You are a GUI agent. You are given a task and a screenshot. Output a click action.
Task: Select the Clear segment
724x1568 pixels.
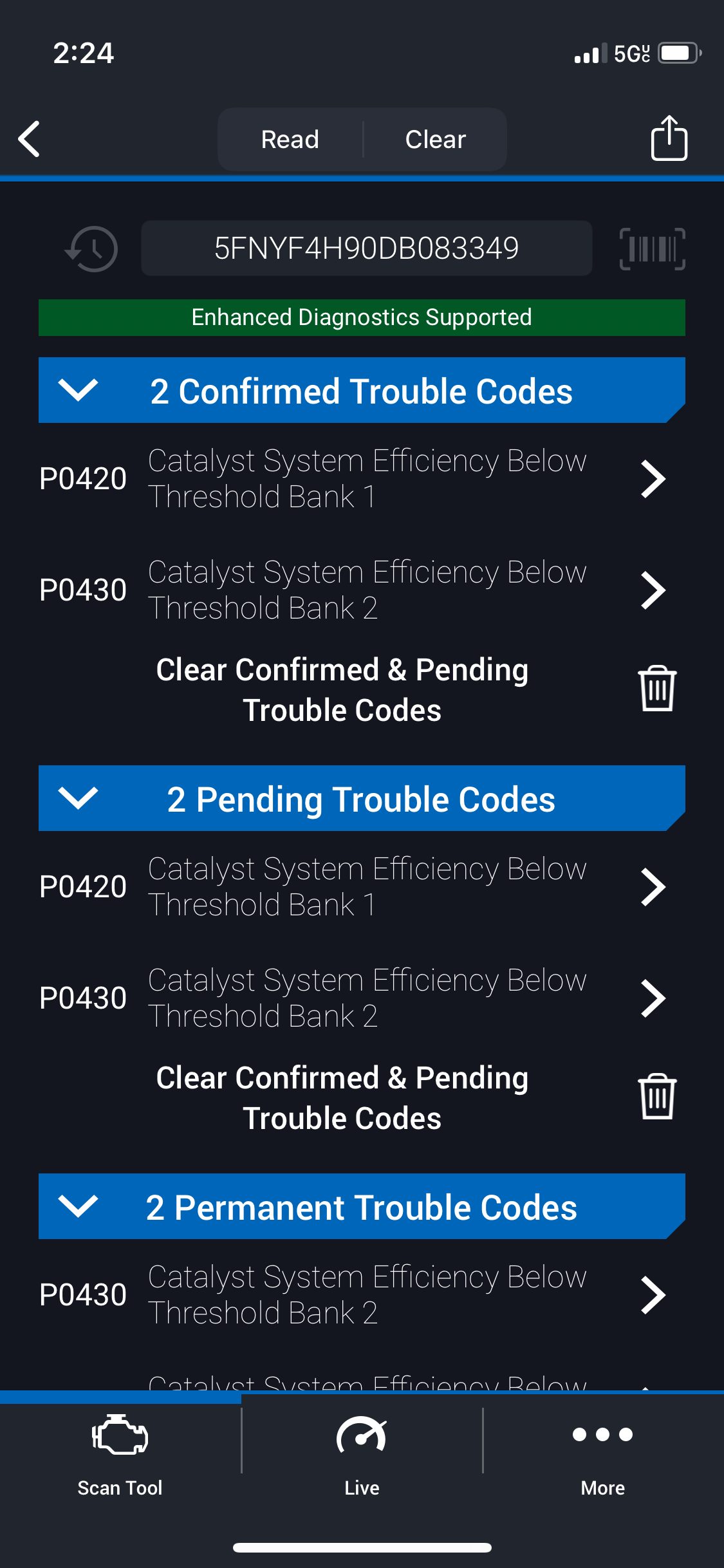pyautogui.click(x=435, y=139)
